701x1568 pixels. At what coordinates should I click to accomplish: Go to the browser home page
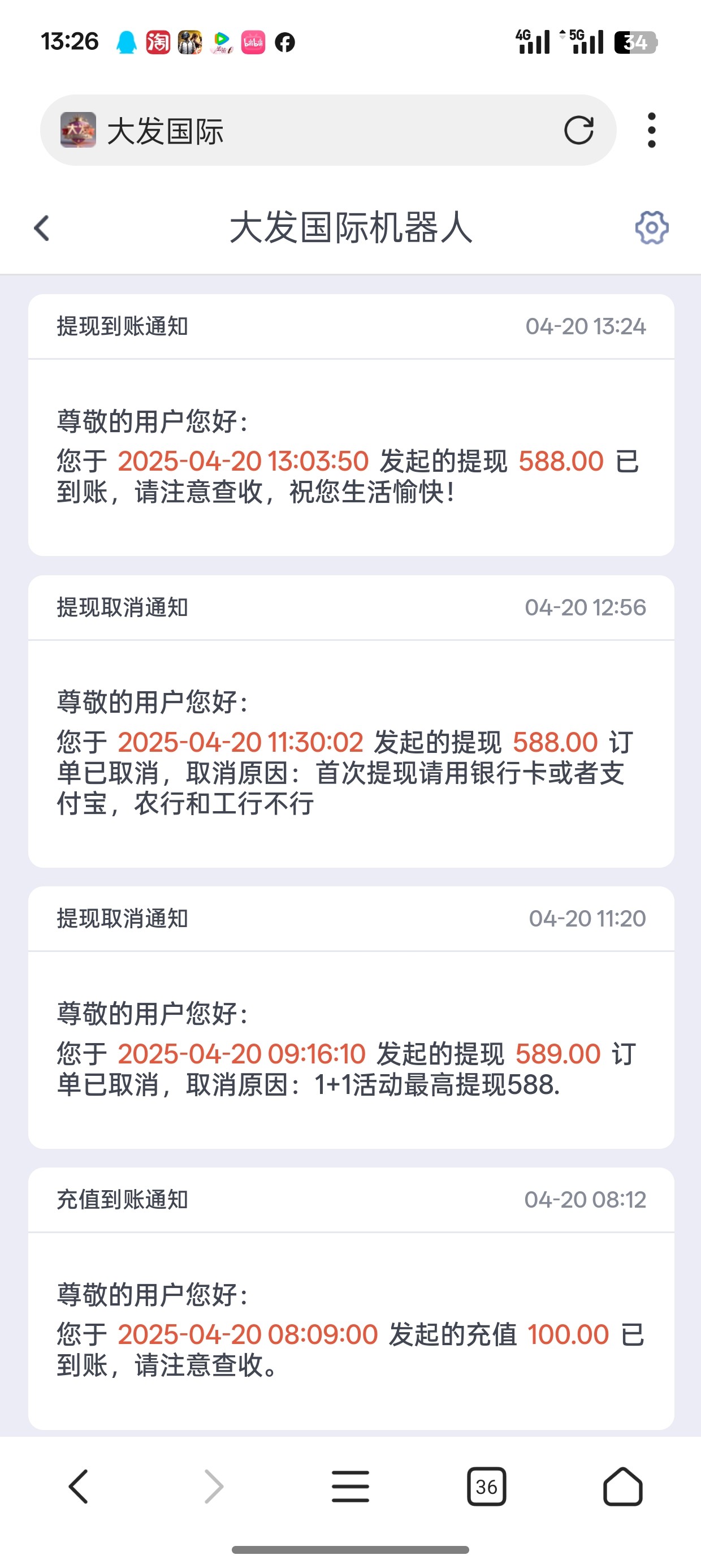(x=622, y=1487)
